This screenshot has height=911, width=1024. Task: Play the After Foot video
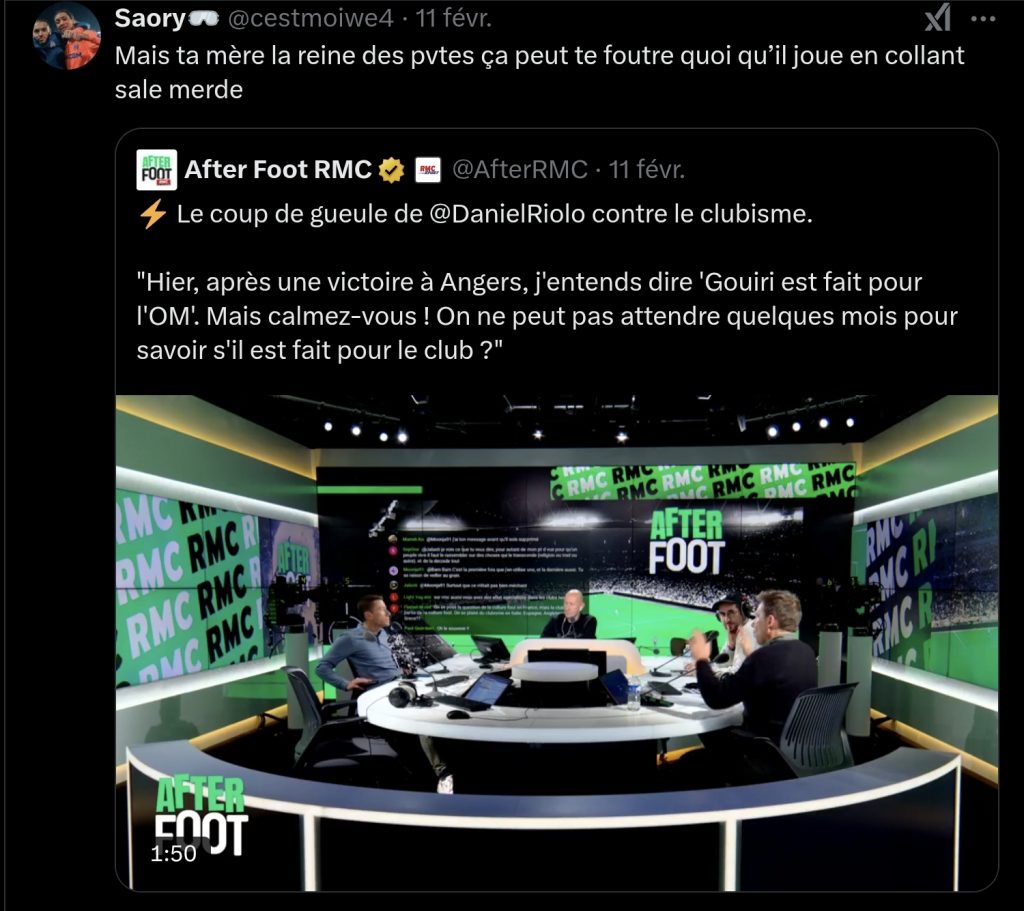pyautogui.click(x=556, y=640)
